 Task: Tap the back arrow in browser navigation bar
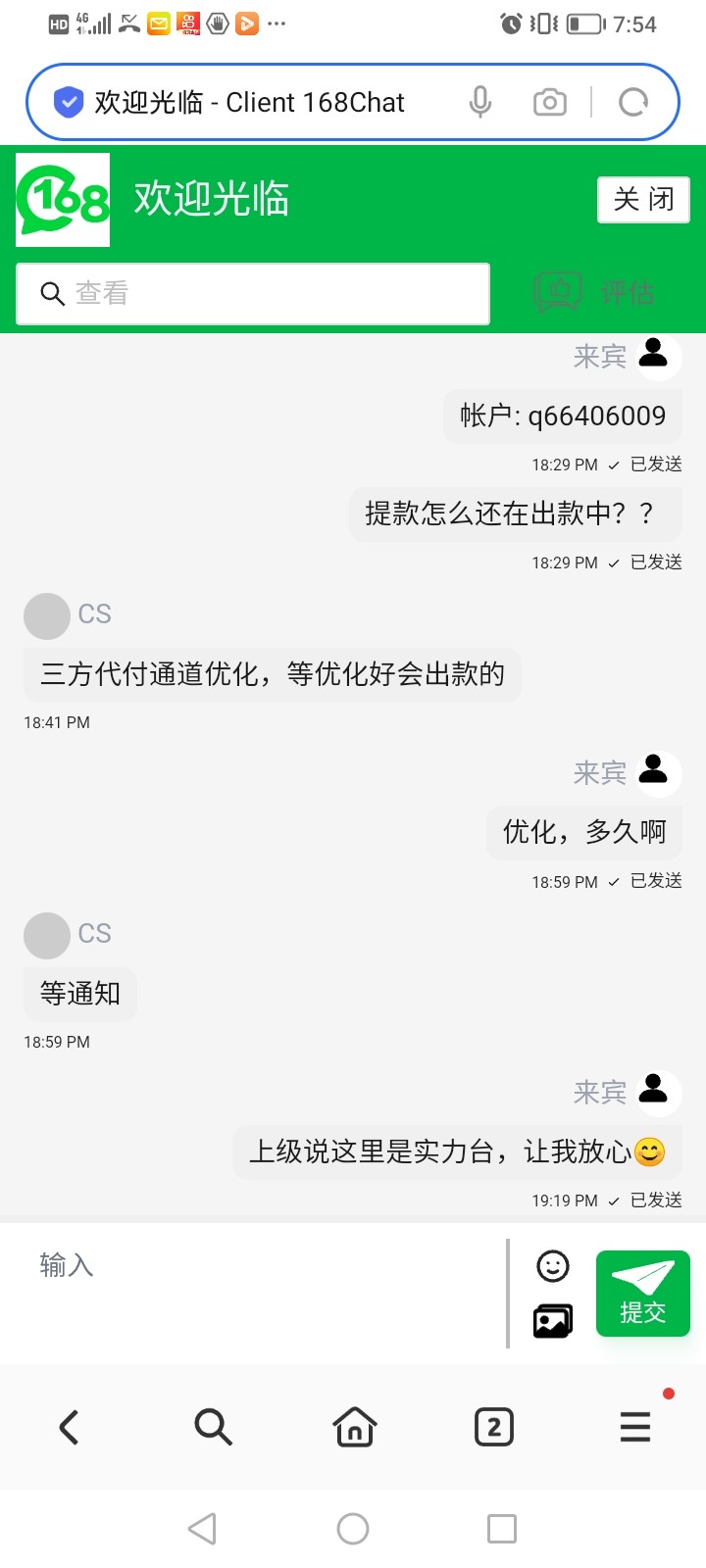click(x=69, y=1427)
